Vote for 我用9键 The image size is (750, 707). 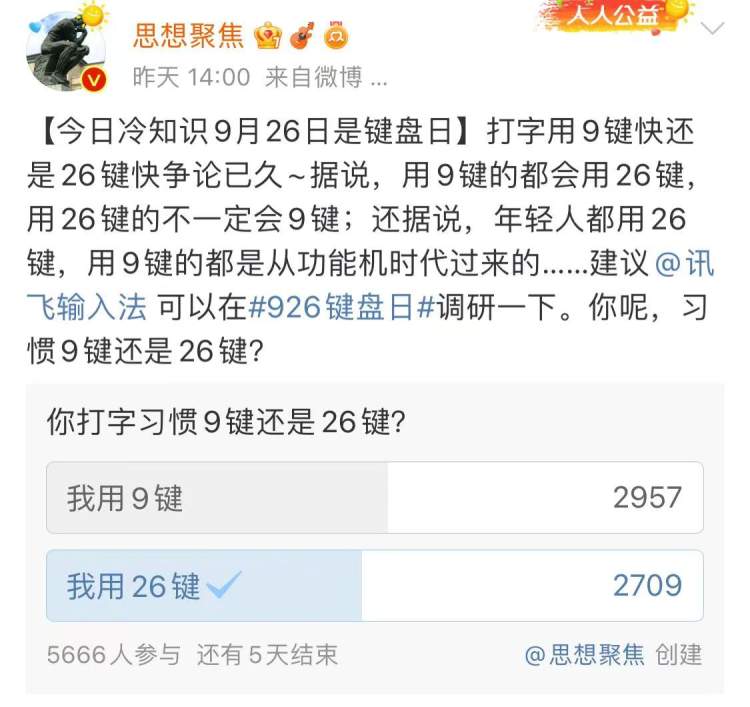(374, 498)
